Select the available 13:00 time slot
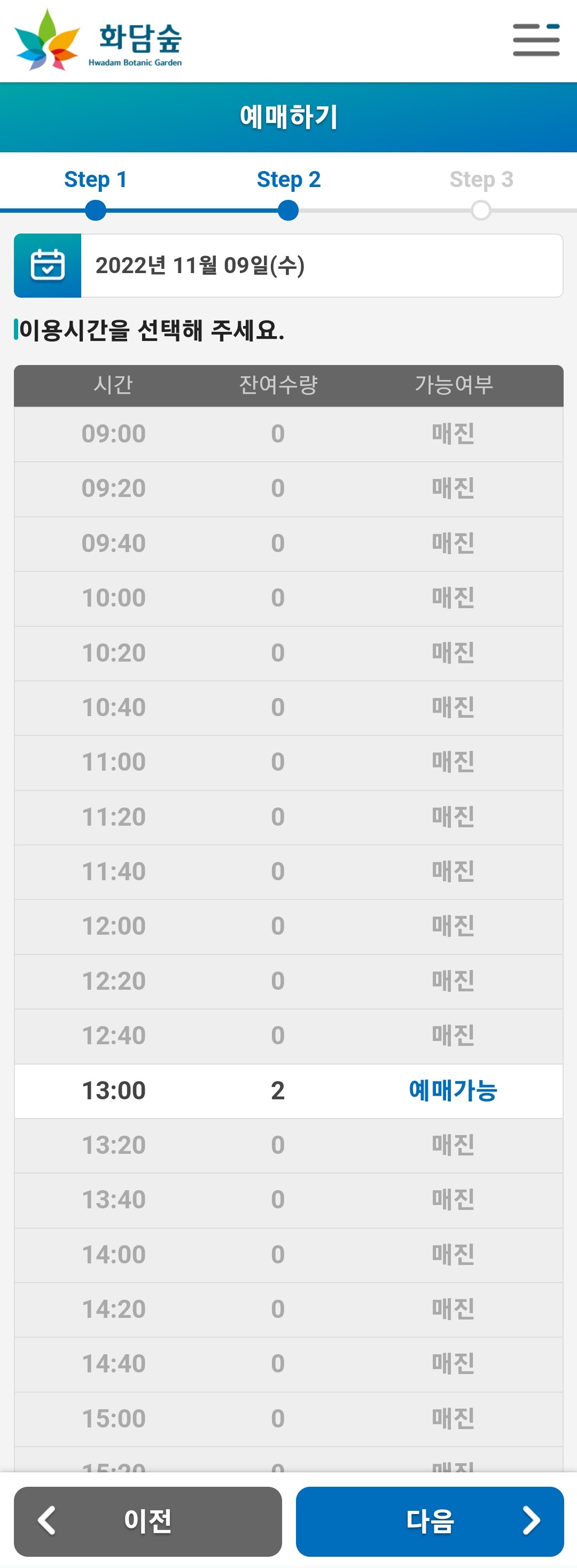Viewport: 577px width, 1568px height. [288, 1090]
